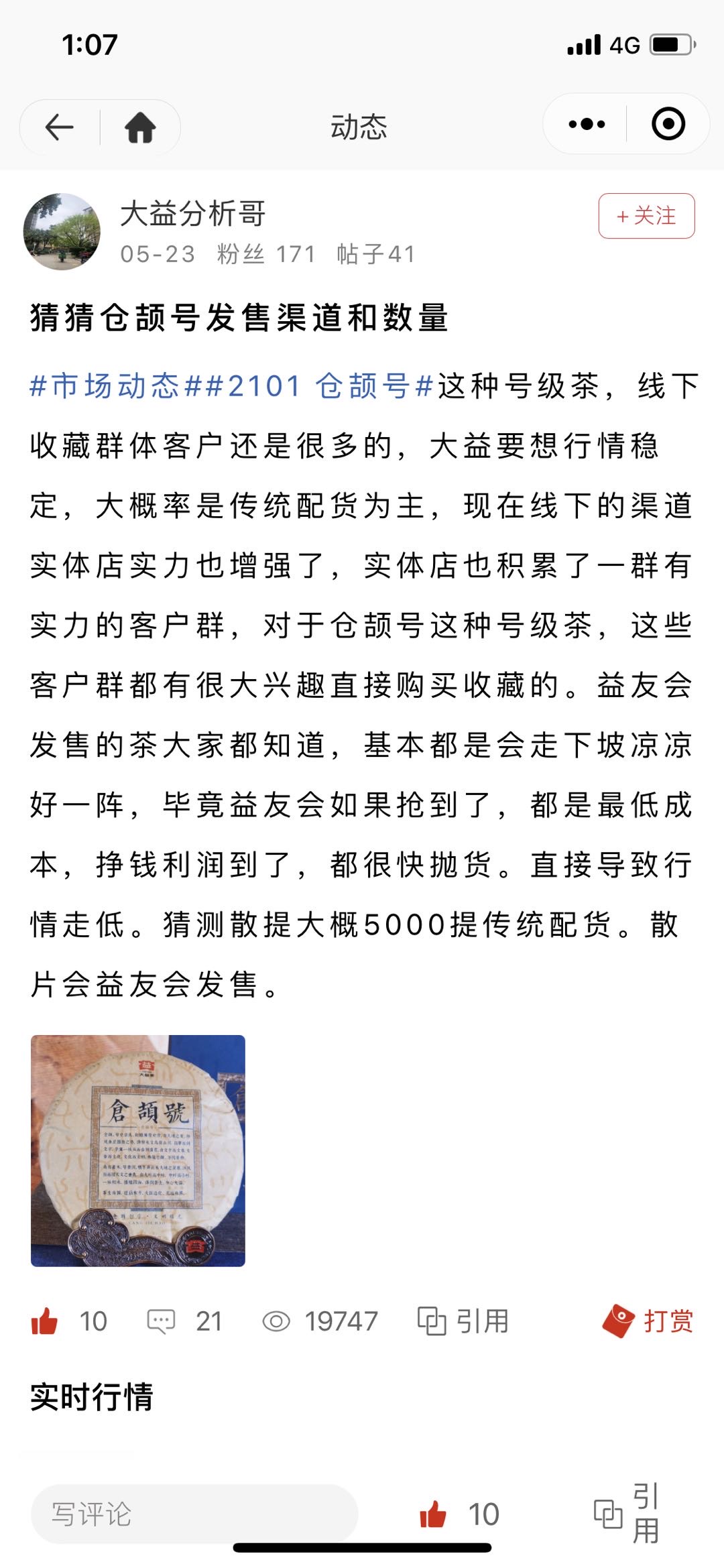Image resolution: width=724 pixels, height=1568 pixels.
Task: Like from the bottom bar thumbs-up
Action: (433, 1514)
